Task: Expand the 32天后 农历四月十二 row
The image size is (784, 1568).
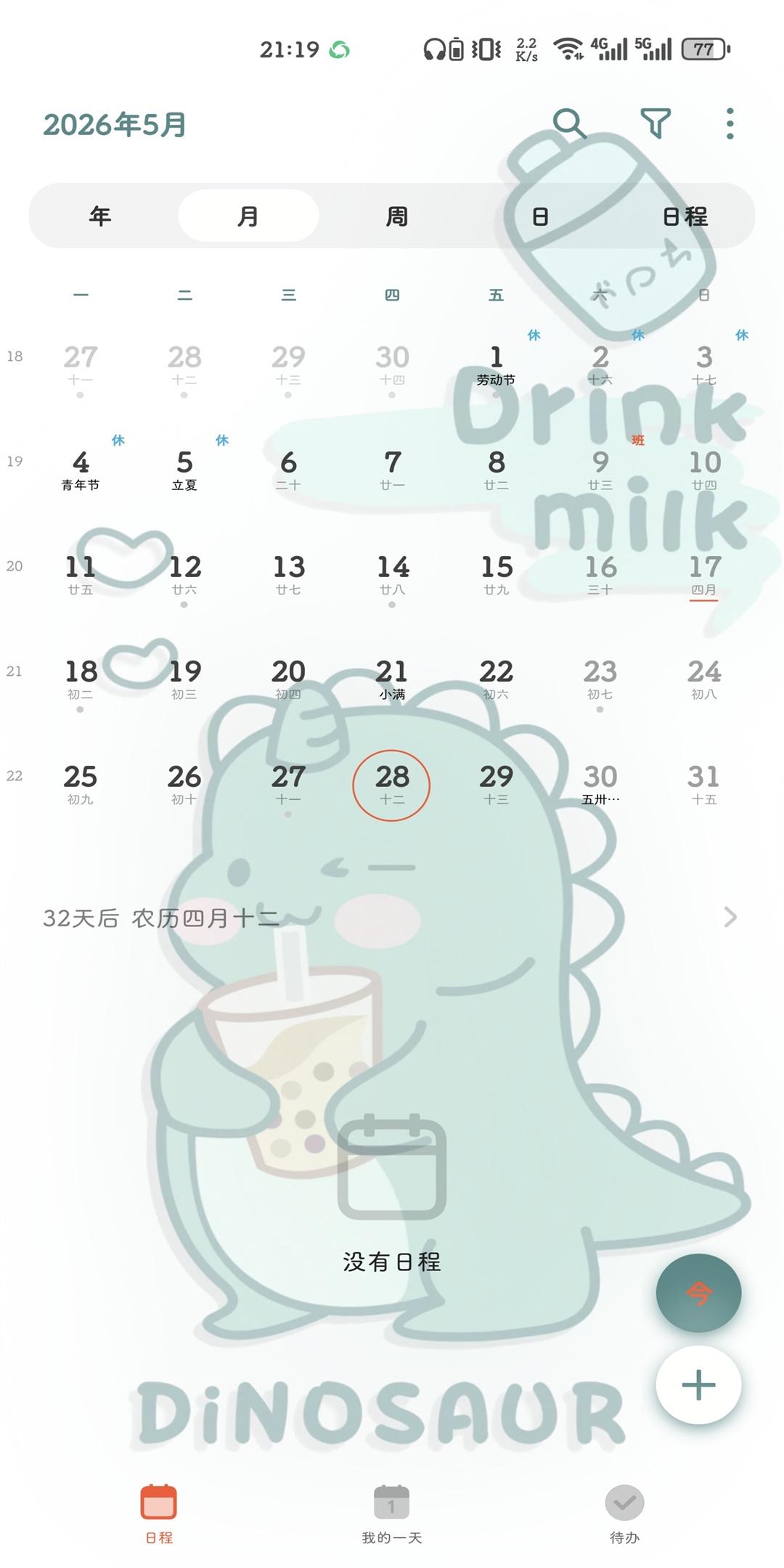Action: [392, 918]
